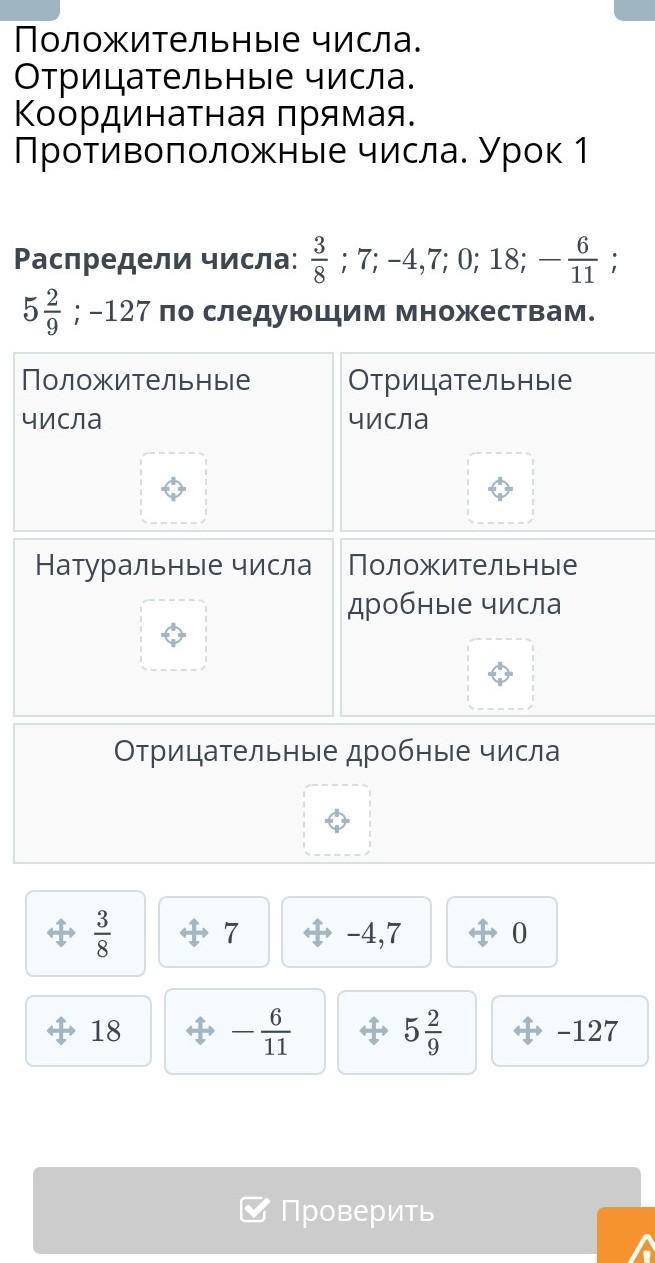The image size is (655, 1263).
Task: Tap the drop slot in Отрицательные дробные числа
Action: tap(337, 820)
